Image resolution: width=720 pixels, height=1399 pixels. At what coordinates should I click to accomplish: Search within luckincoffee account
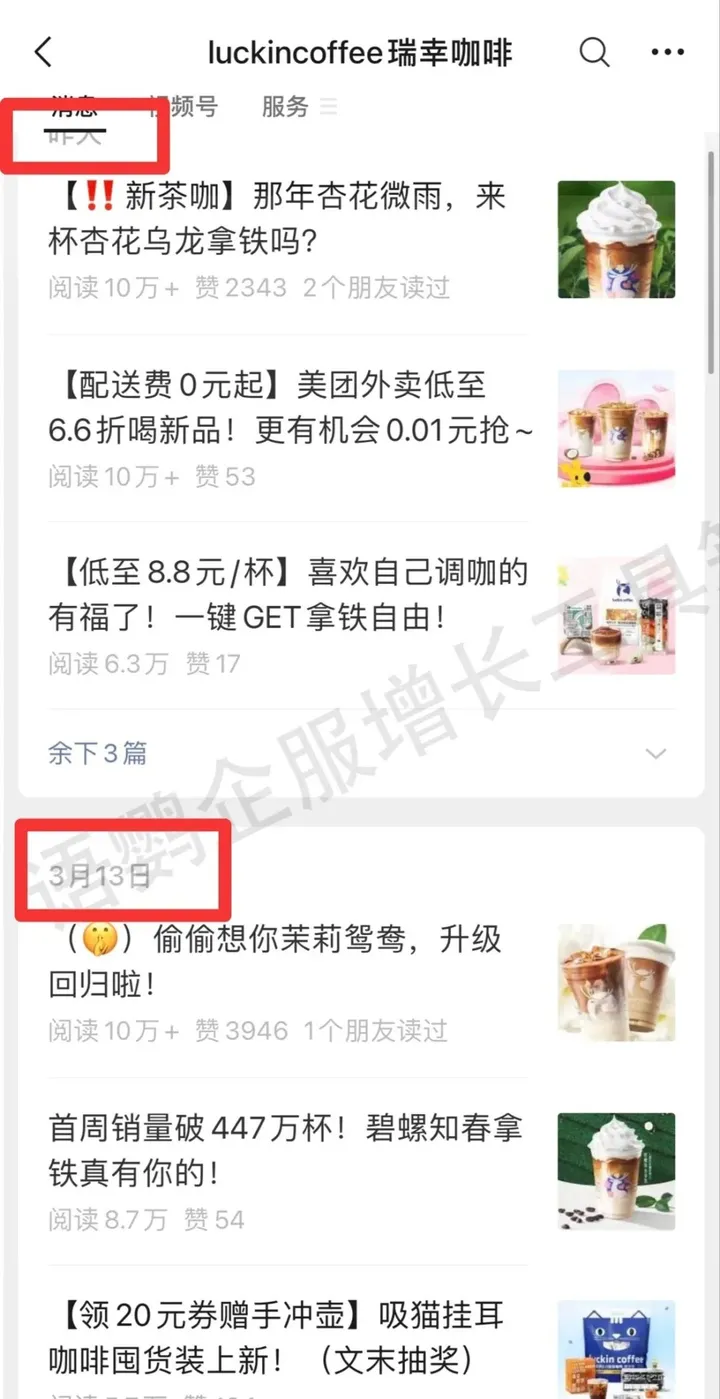594,52
